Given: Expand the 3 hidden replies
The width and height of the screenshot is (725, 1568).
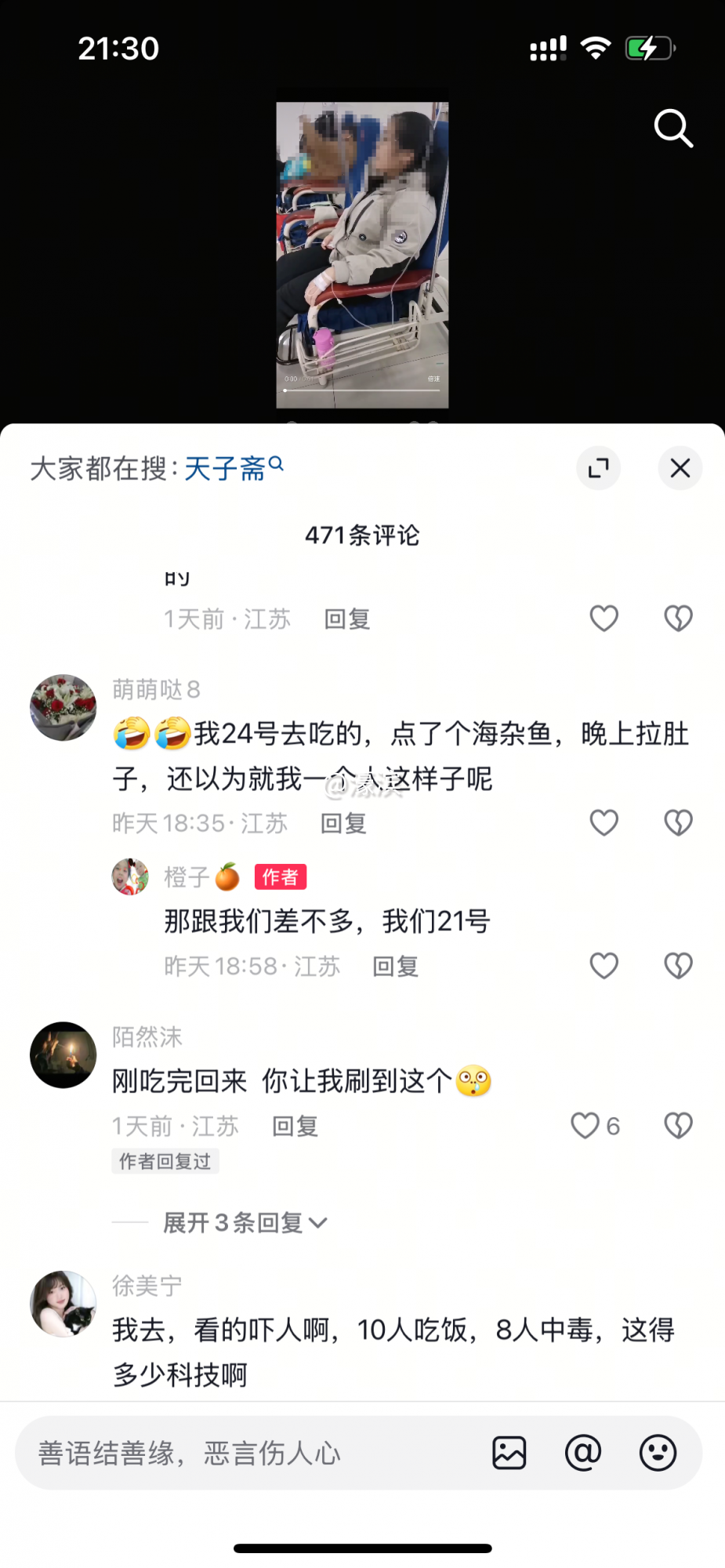Looking at the screenshot, I should tap(241, 1221).
